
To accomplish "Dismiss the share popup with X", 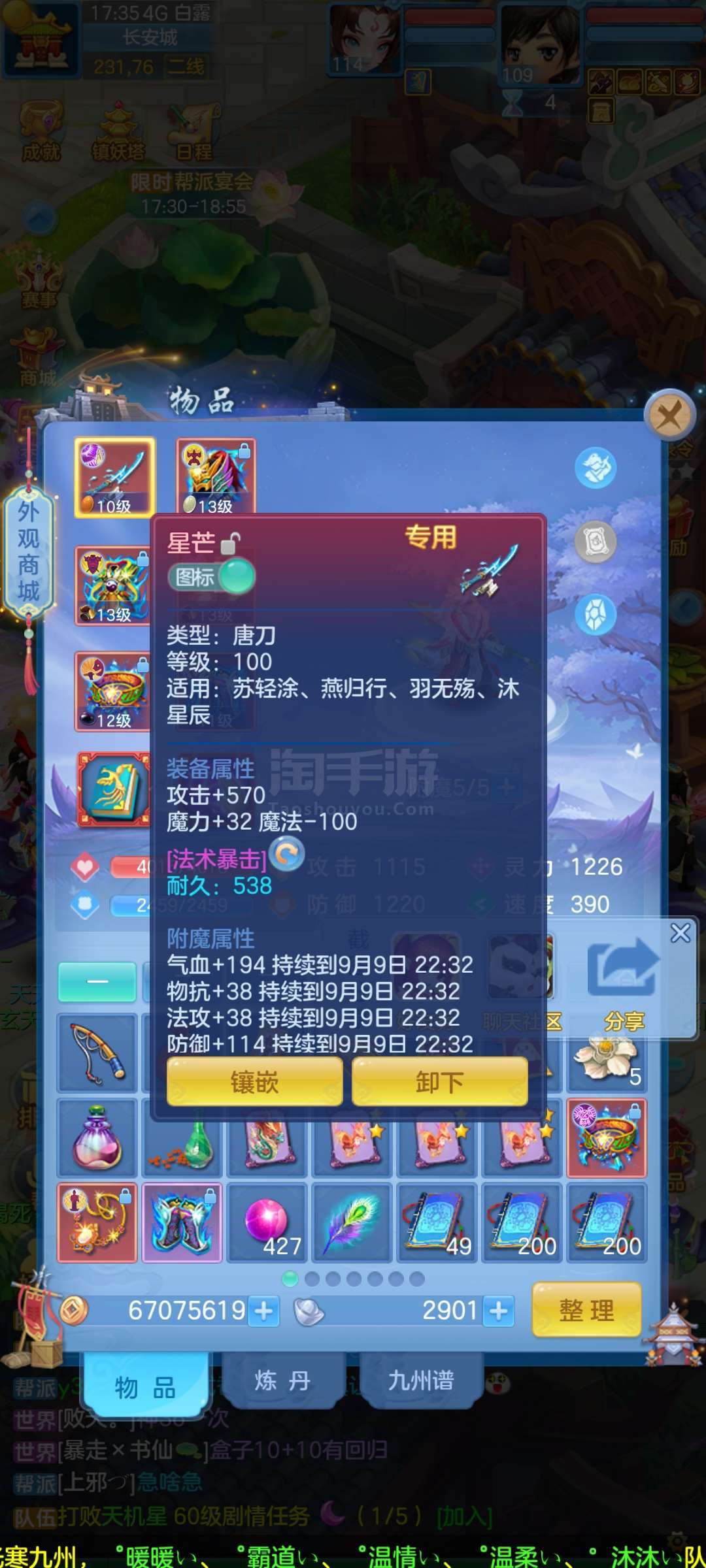I will pos(681,932).
